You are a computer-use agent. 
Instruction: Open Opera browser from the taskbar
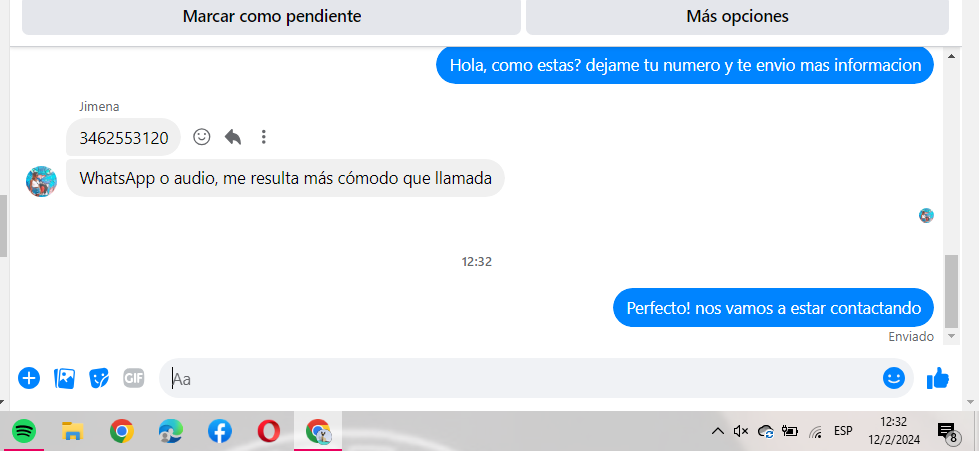click(268, 431)
